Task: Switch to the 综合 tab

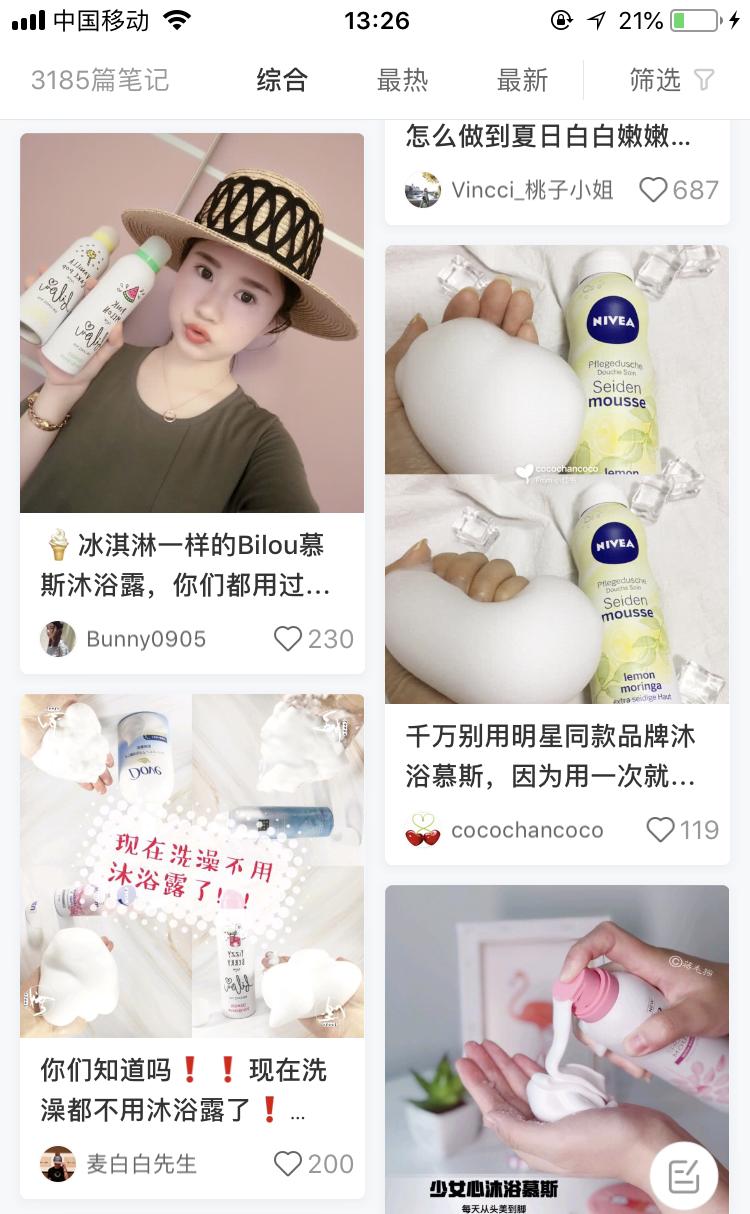Action: (282, 80)
